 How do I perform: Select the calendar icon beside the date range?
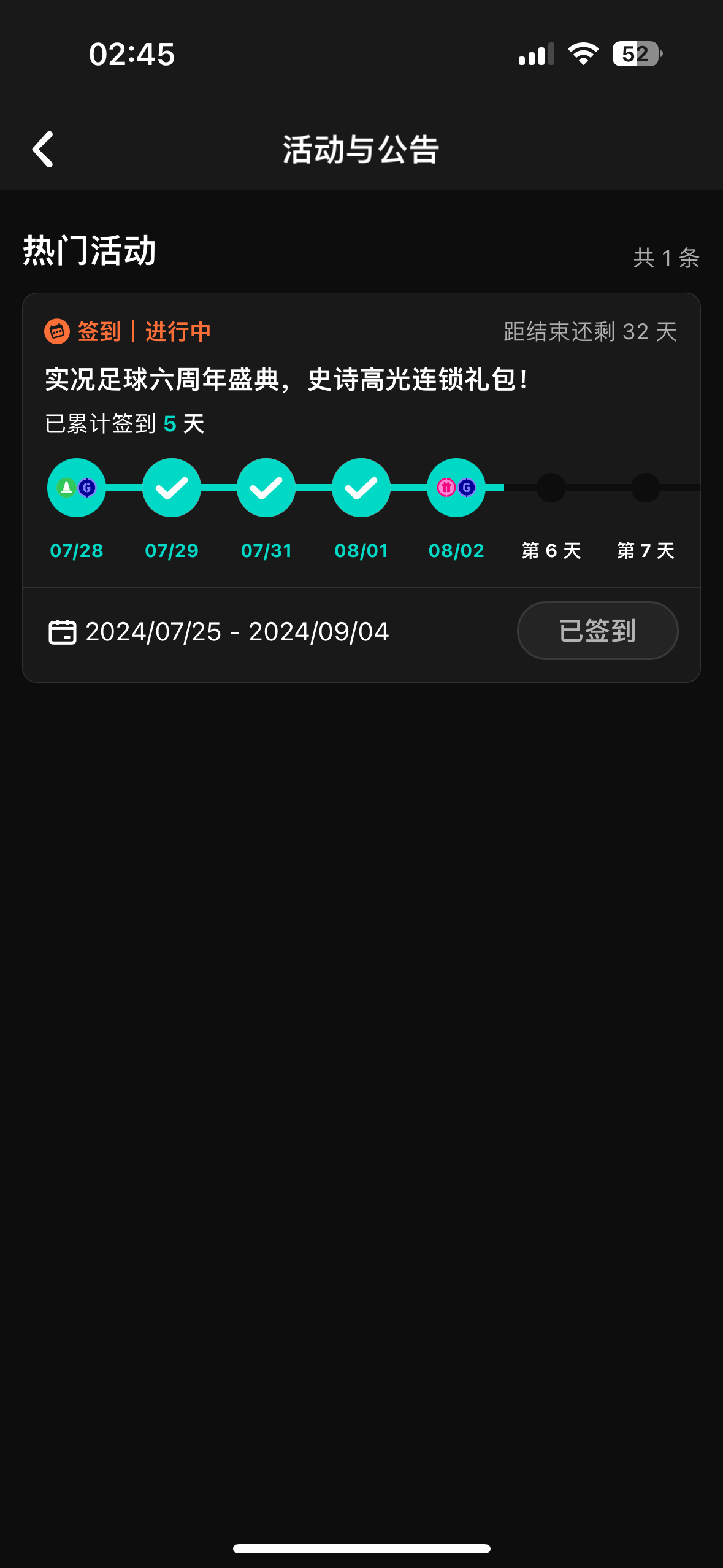[x=62, y=631]
